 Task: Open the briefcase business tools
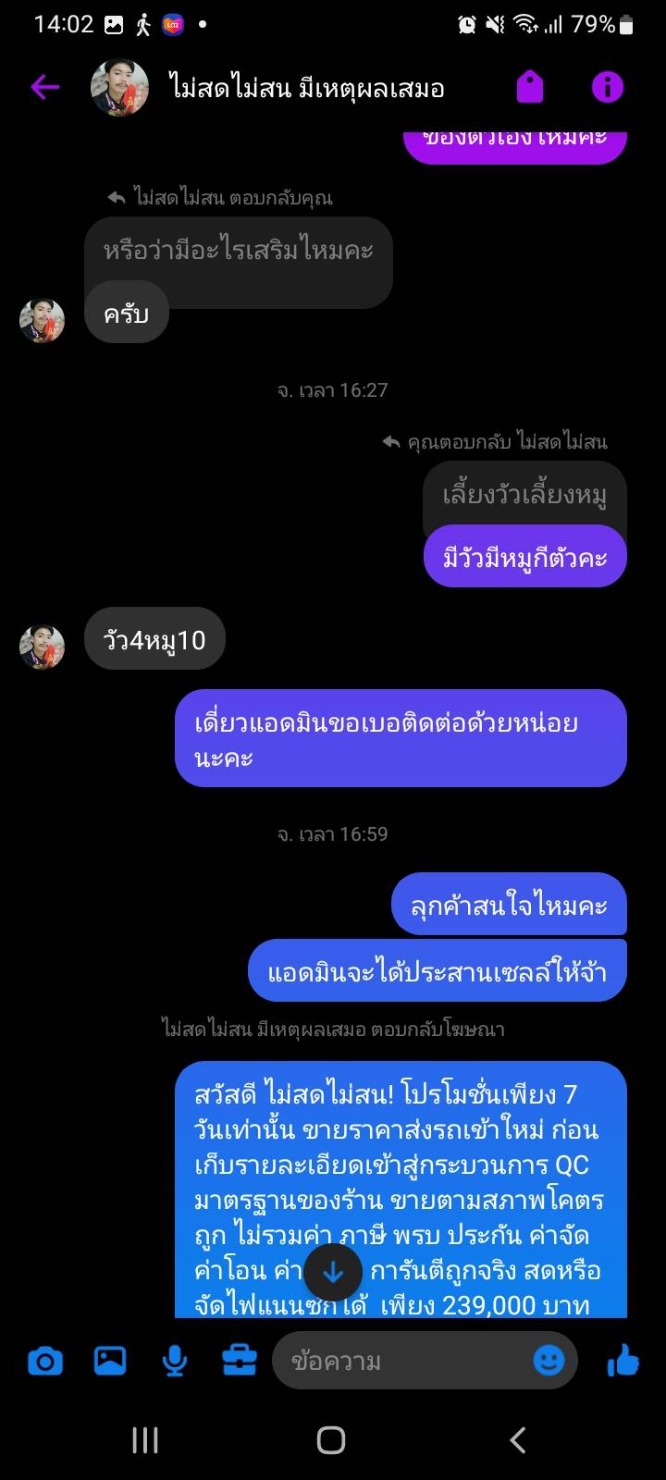pyautogui.click(x=239, y=1360)
